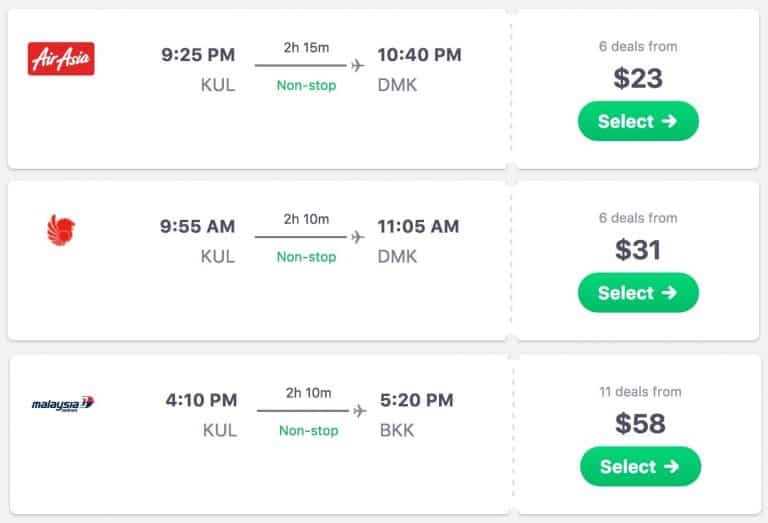Select the $23 AirAsia flight deal

[x=637, y=121]
